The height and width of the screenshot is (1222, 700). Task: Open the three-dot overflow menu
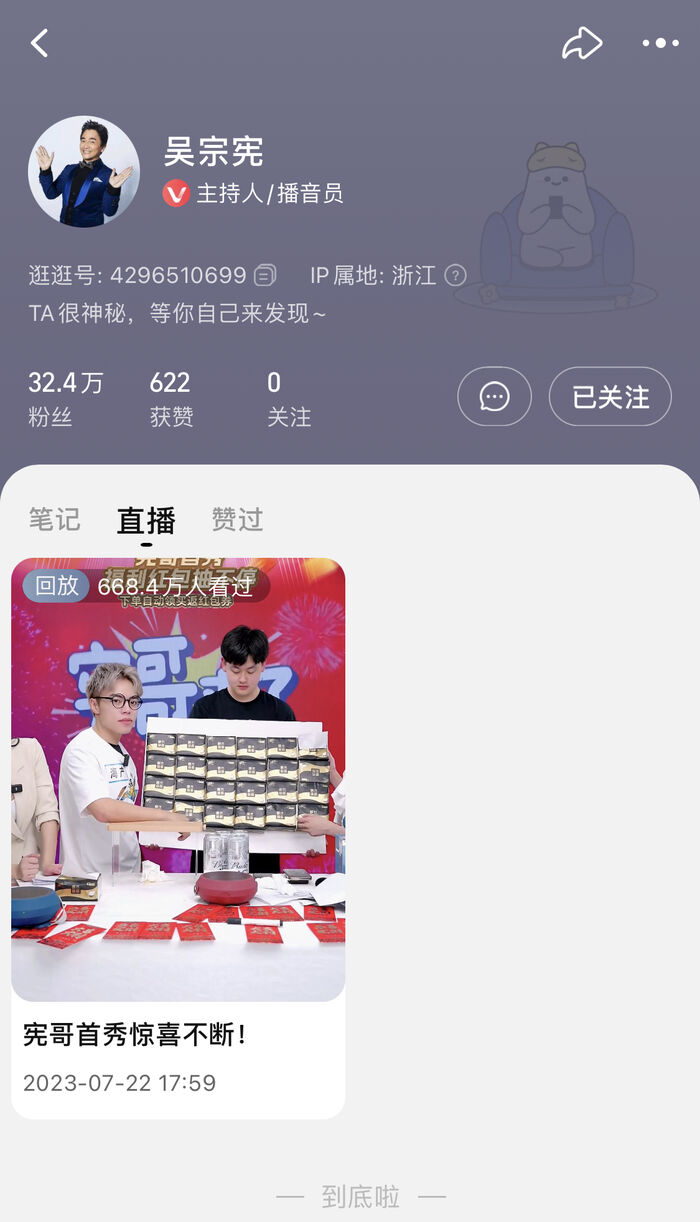pyautogui.click(x=660, y=43)
